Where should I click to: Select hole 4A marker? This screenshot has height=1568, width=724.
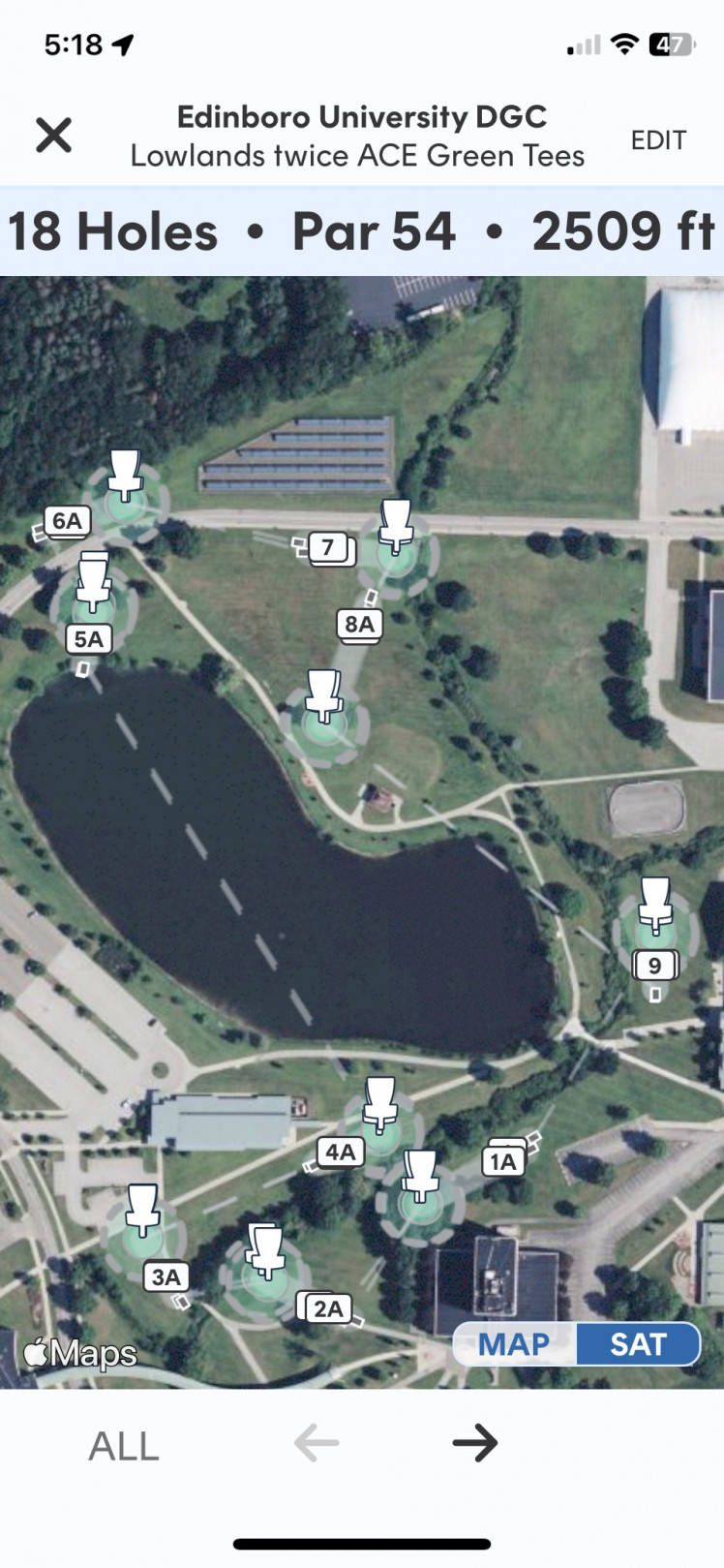coord(341,1153)
